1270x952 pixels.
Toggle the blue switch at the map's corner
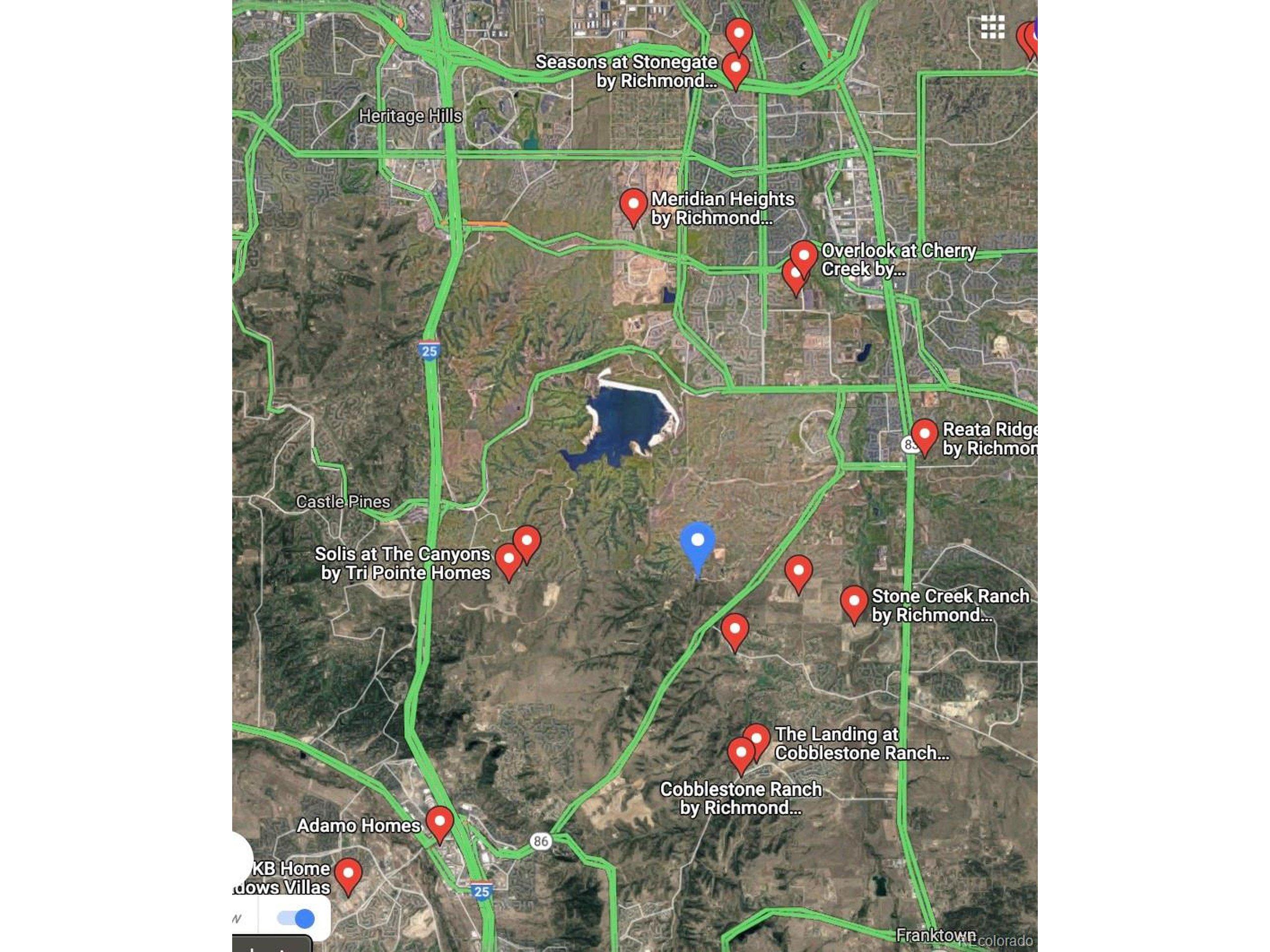click(x=296, y=919)
